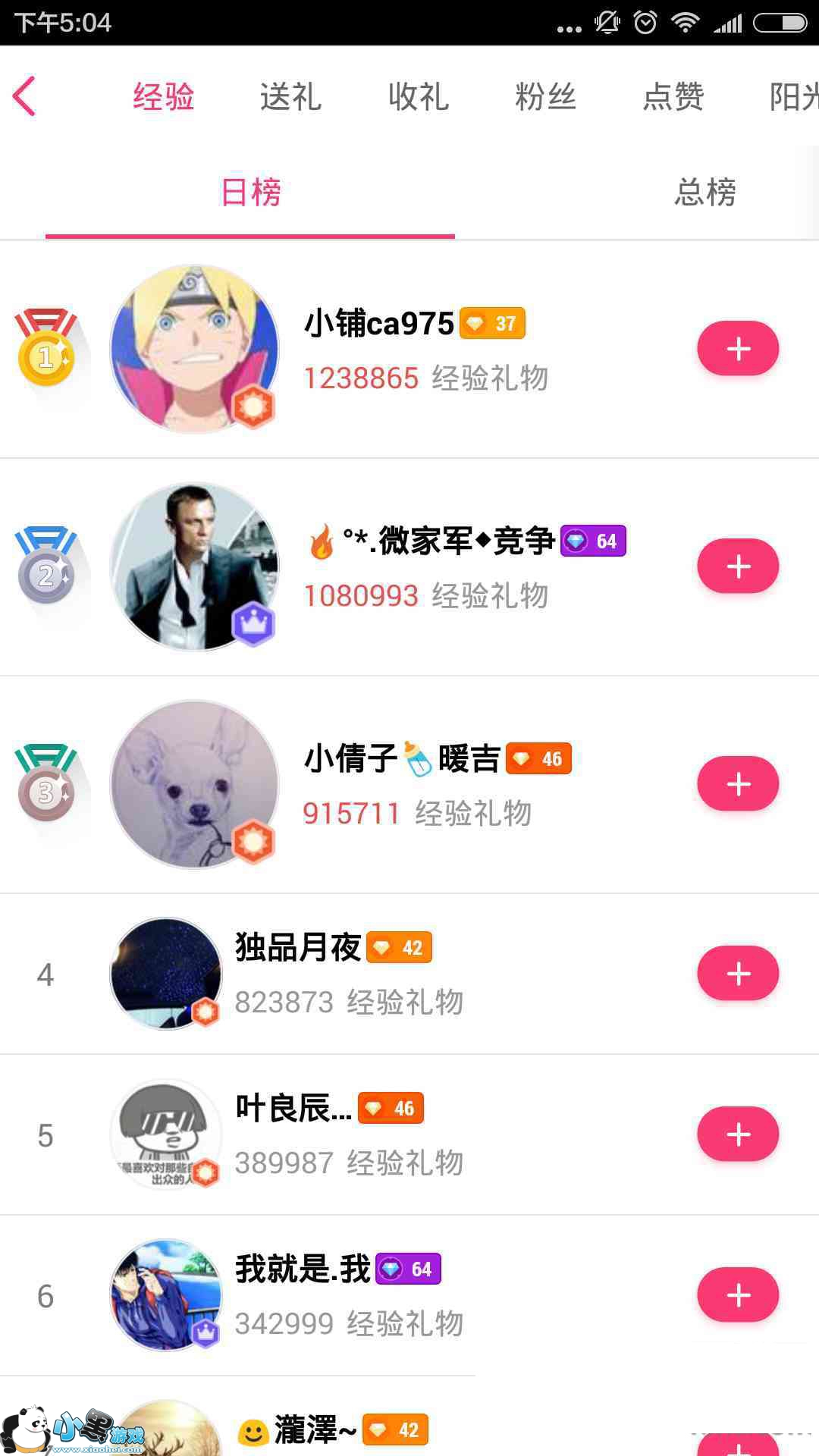819x1456 pixels.
Task: Select the 点赞 tab
Action: [x=673, y=97]
